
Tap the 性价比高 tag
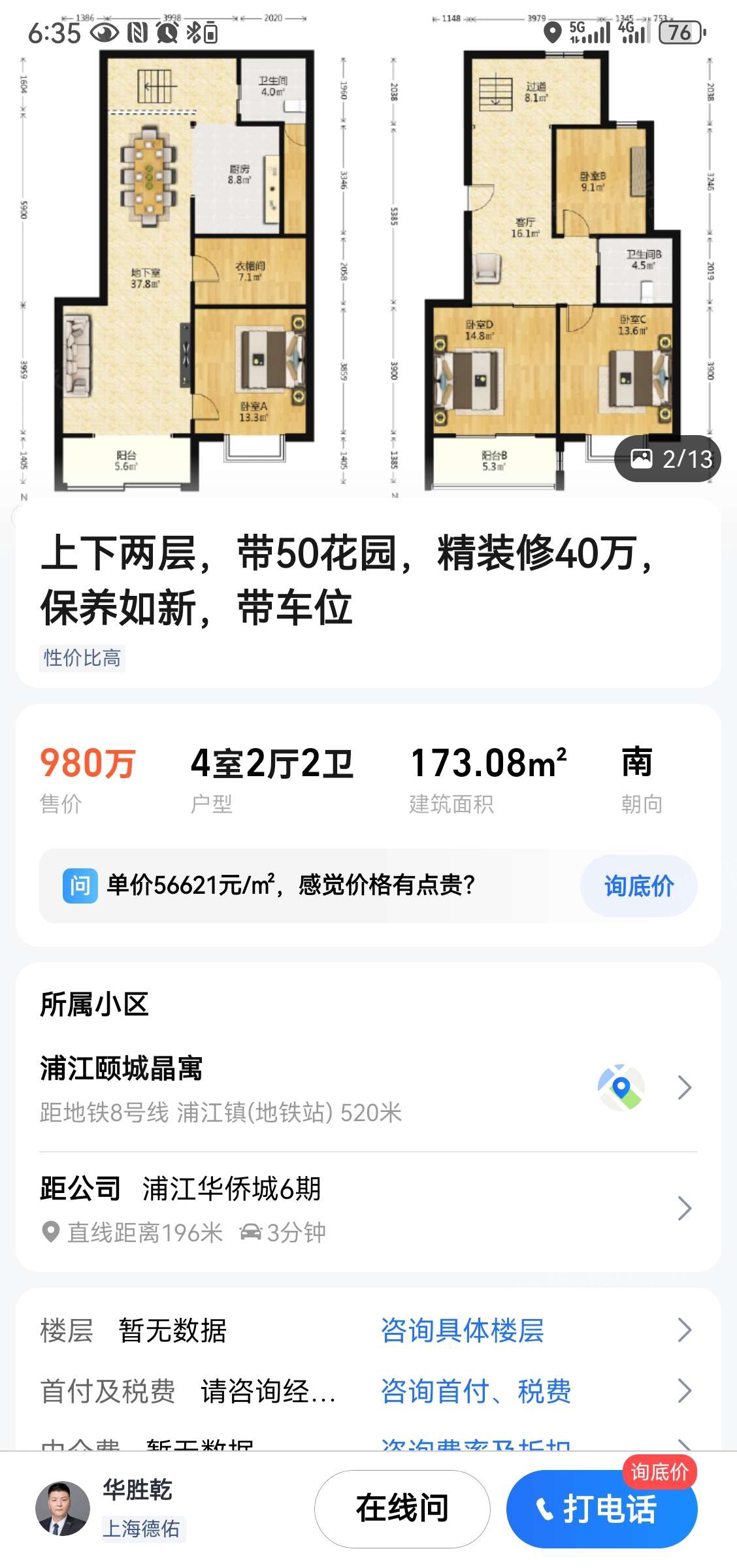point(82,658)
